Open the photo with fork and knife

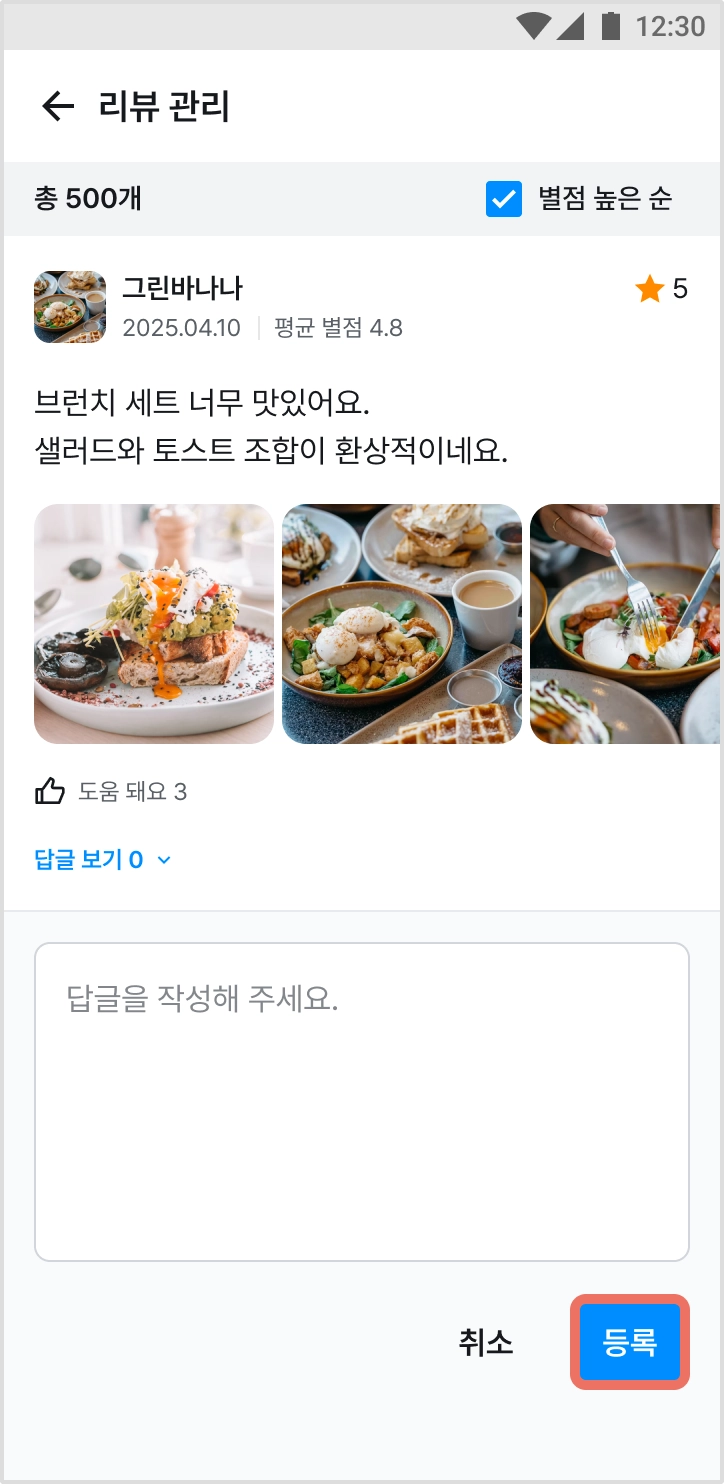pos(624,624)
